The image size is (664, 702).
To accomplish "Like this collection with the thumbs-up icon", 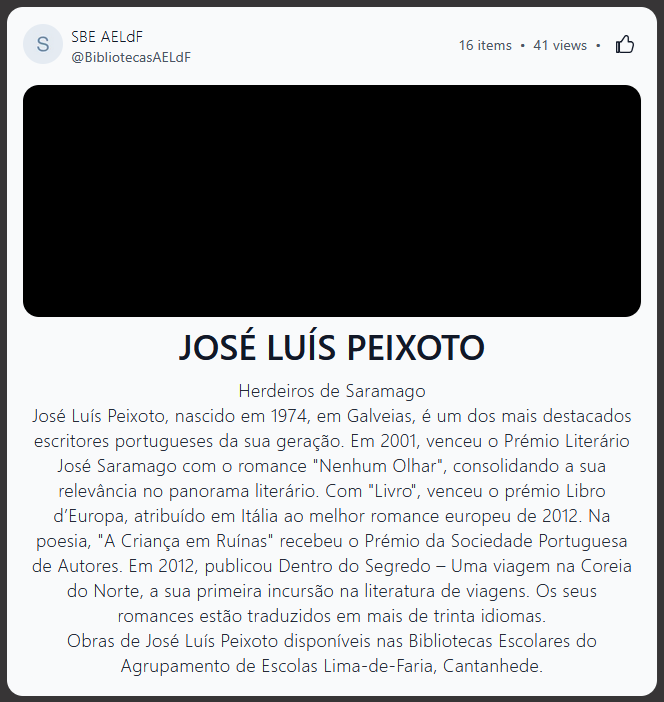I will click(x=625, y=45).
